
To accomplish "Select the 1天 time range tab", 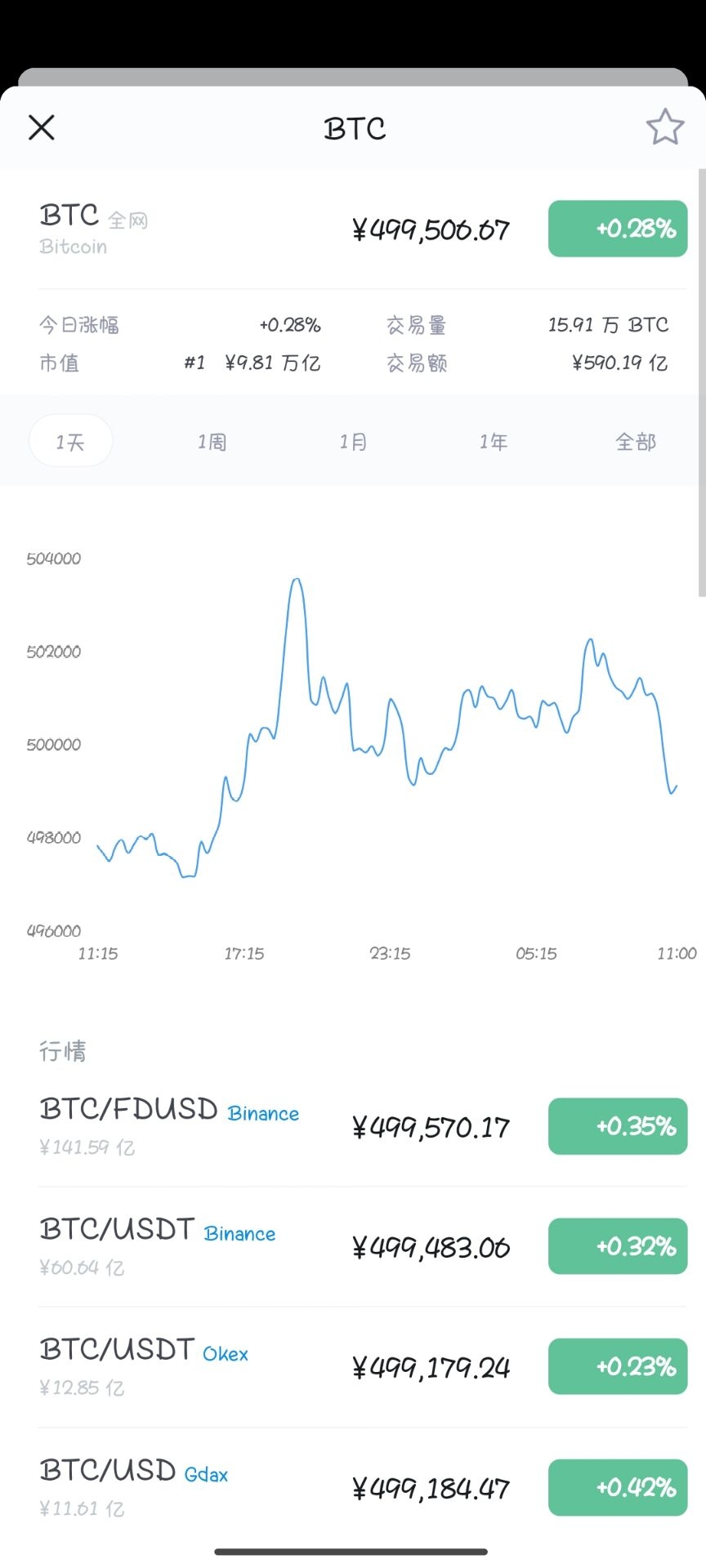I will (70, 440).
